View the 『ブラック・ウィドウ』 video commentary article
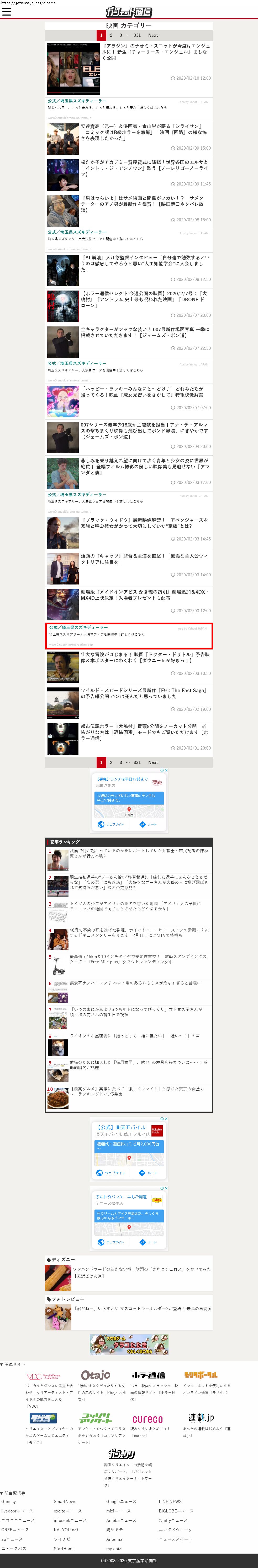Image resolution: width=258 pixels, height=1568 pixels. pos(145,523)
